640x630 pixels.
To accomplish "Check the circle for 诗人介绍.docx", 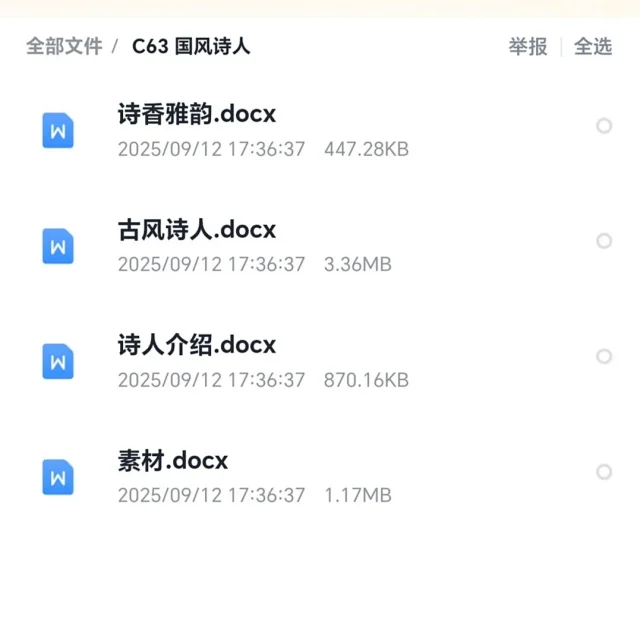I will 604,356.
